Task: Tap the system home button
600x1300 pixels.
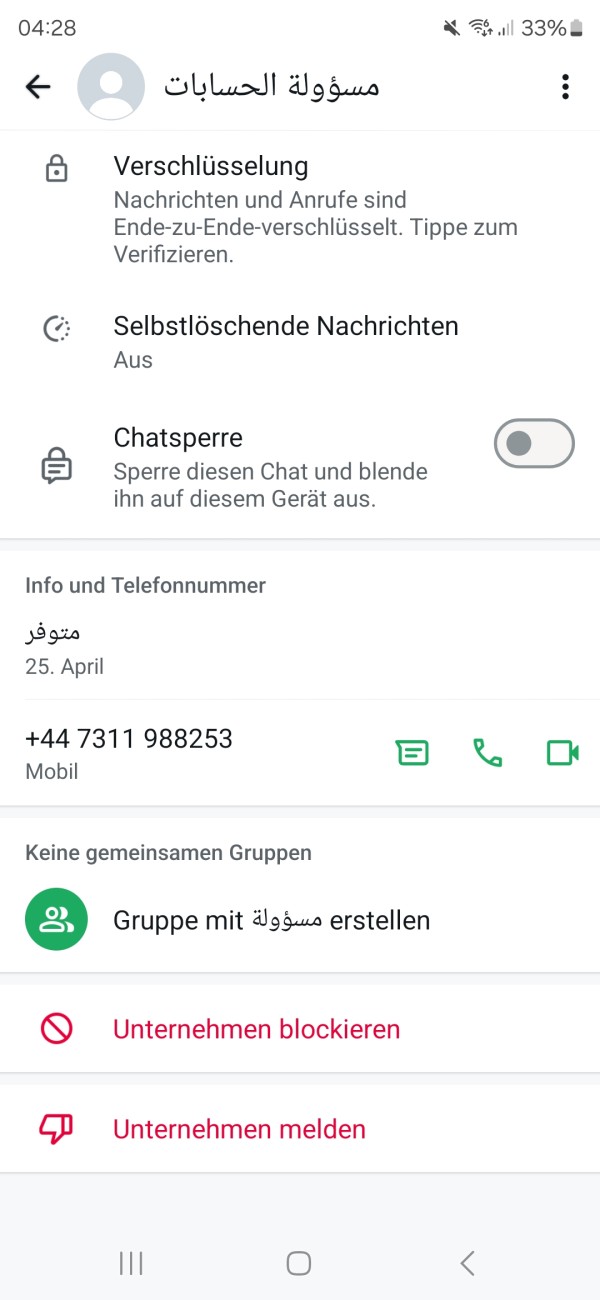Action: pyautogui.click(x=299, y=1263)
